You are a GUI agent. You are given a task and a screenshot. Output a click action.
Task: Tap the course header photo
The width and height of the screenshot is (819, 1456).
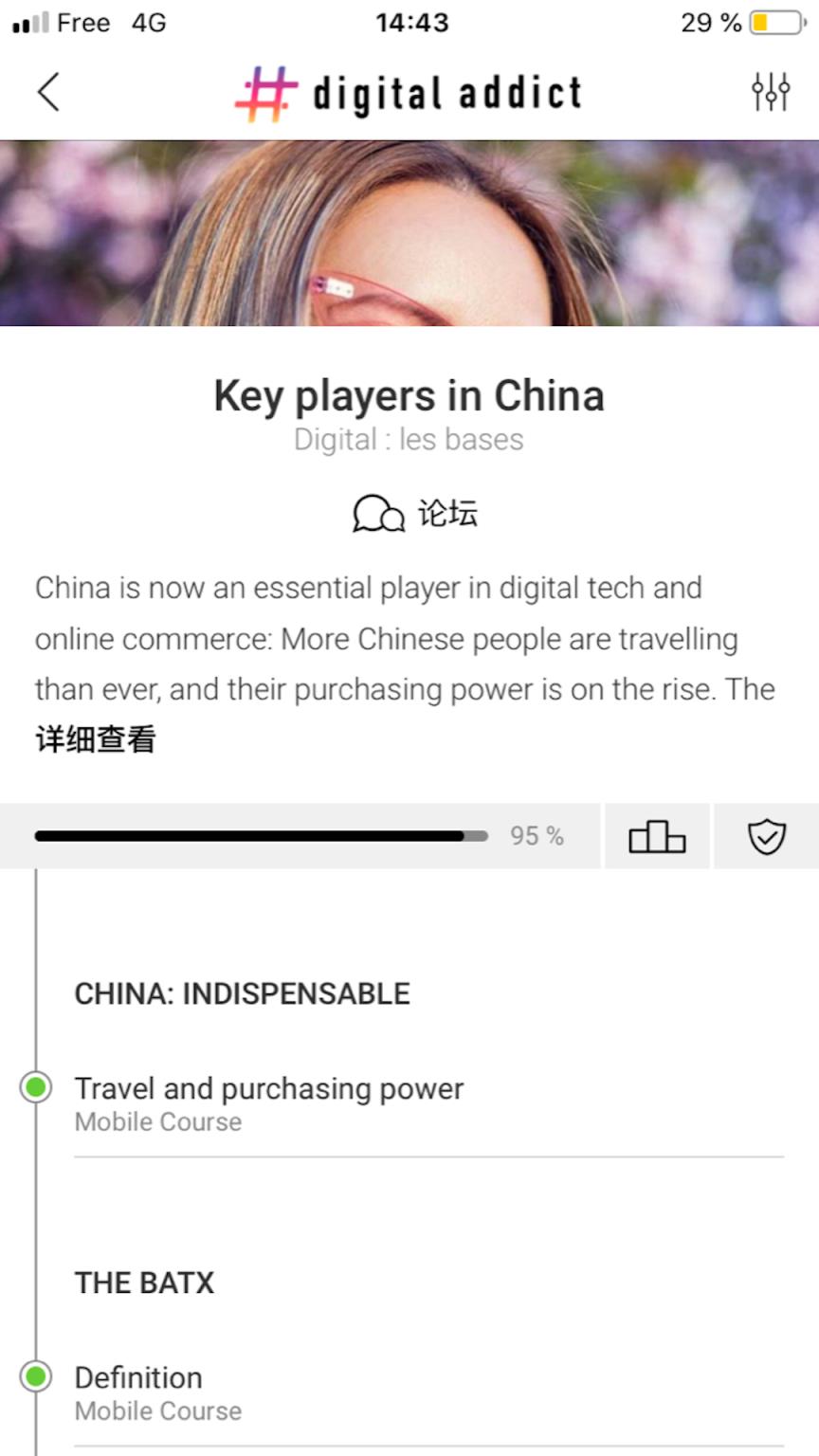coord(409,232)
